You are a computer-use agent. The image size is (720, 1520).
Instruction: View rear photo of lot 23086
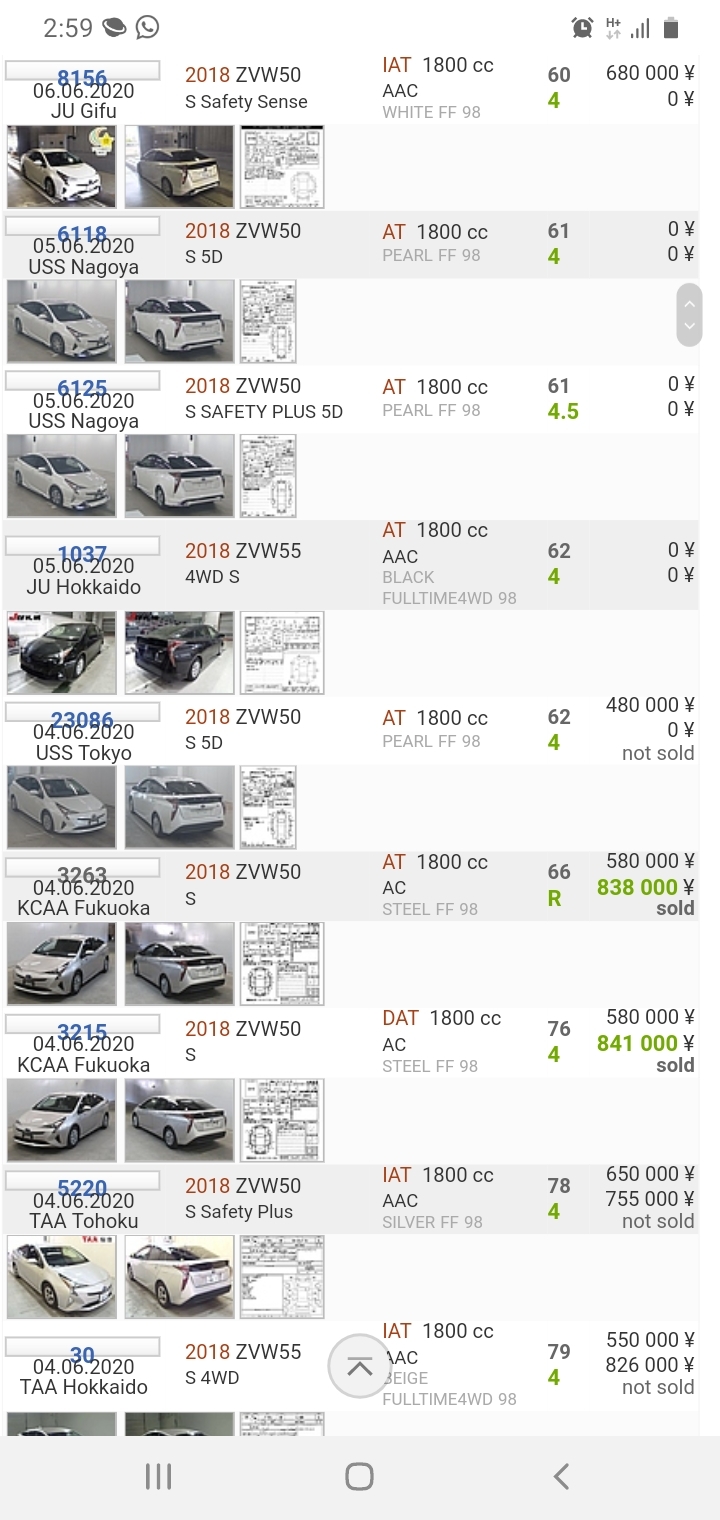pyautogui.click(x=180, y=808)
